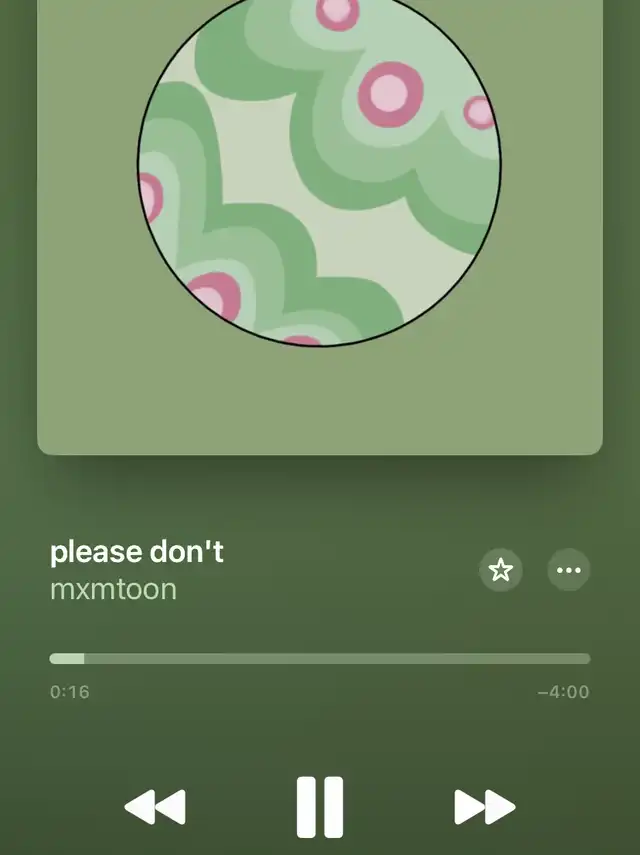The image size is (640, 855).
Task: Open the three-dot more options menu
Action: click(569, 570)
